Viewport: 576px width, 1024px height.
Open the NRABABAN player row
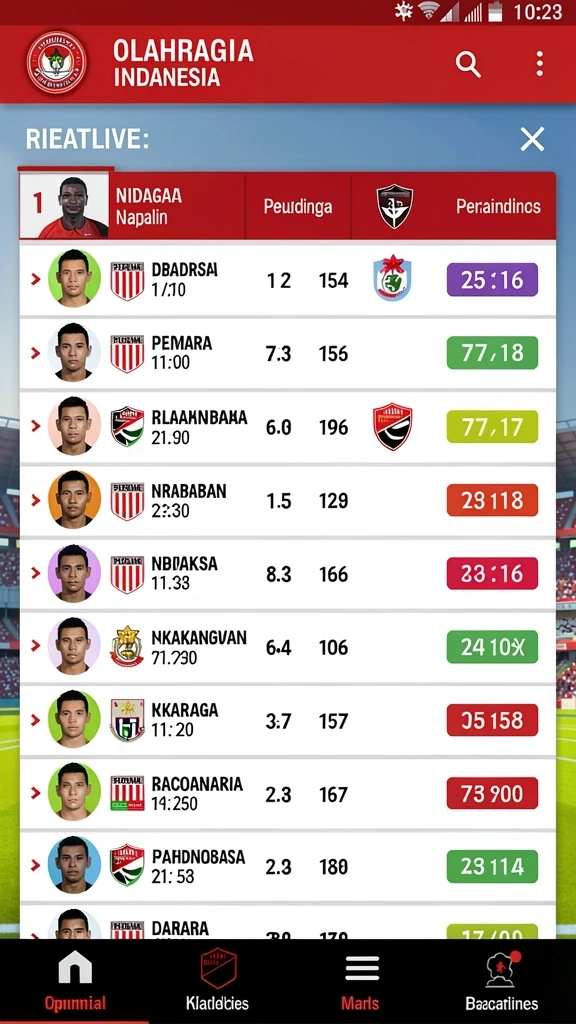287,500
